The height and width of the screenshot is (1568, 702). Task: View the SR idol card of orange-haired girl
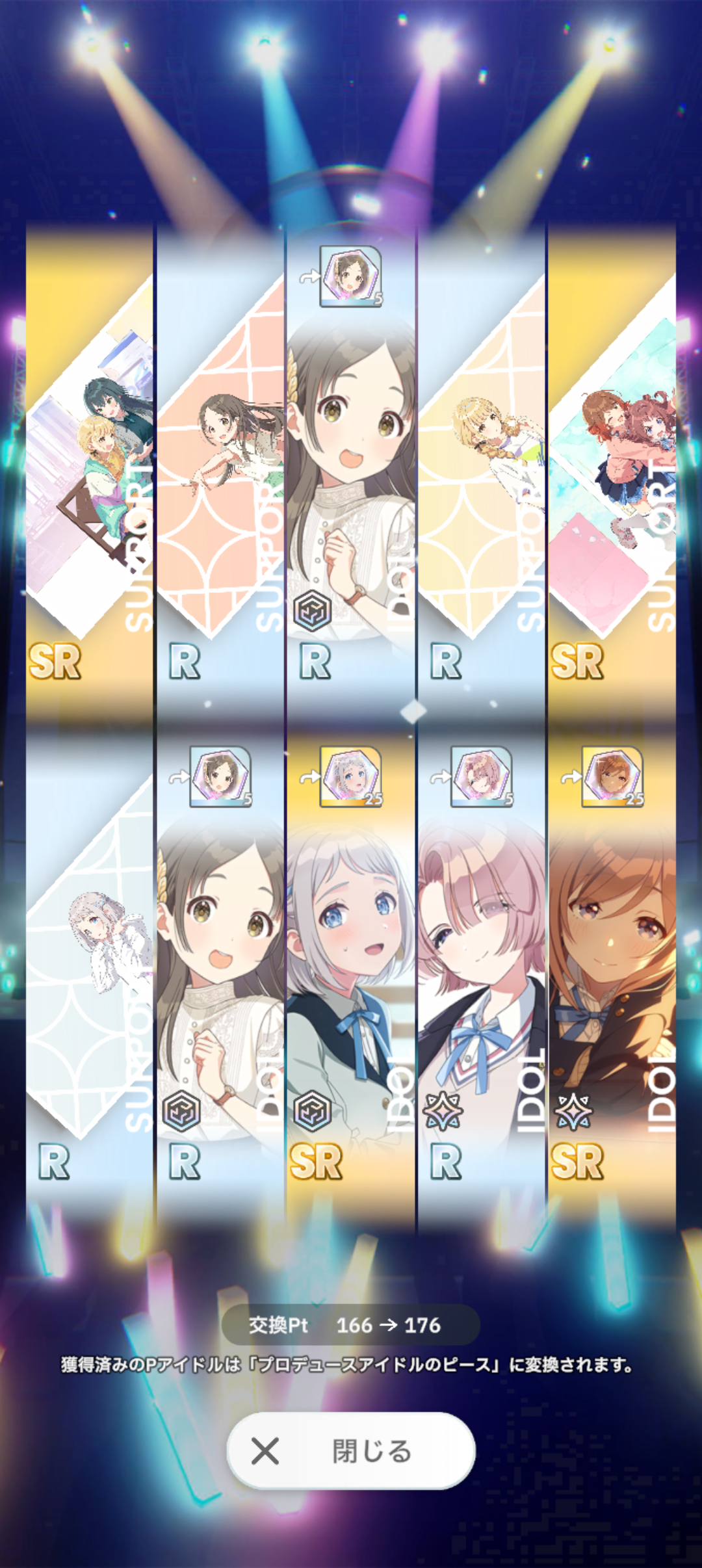pos(612,973)
